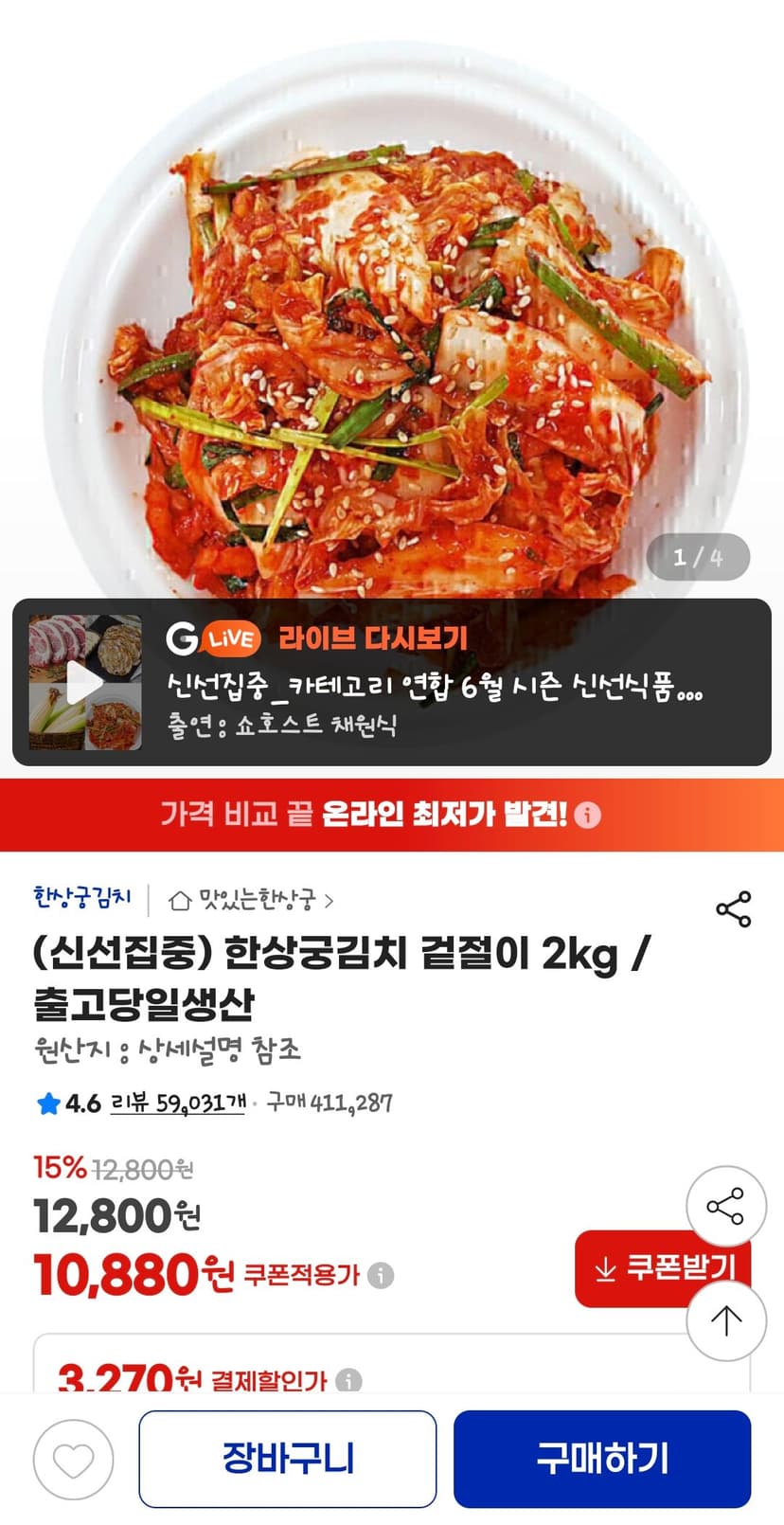784x1525 pixels.
Task: Play the live replay video banner
Action: pyautogui.click(x=391, y=682)
